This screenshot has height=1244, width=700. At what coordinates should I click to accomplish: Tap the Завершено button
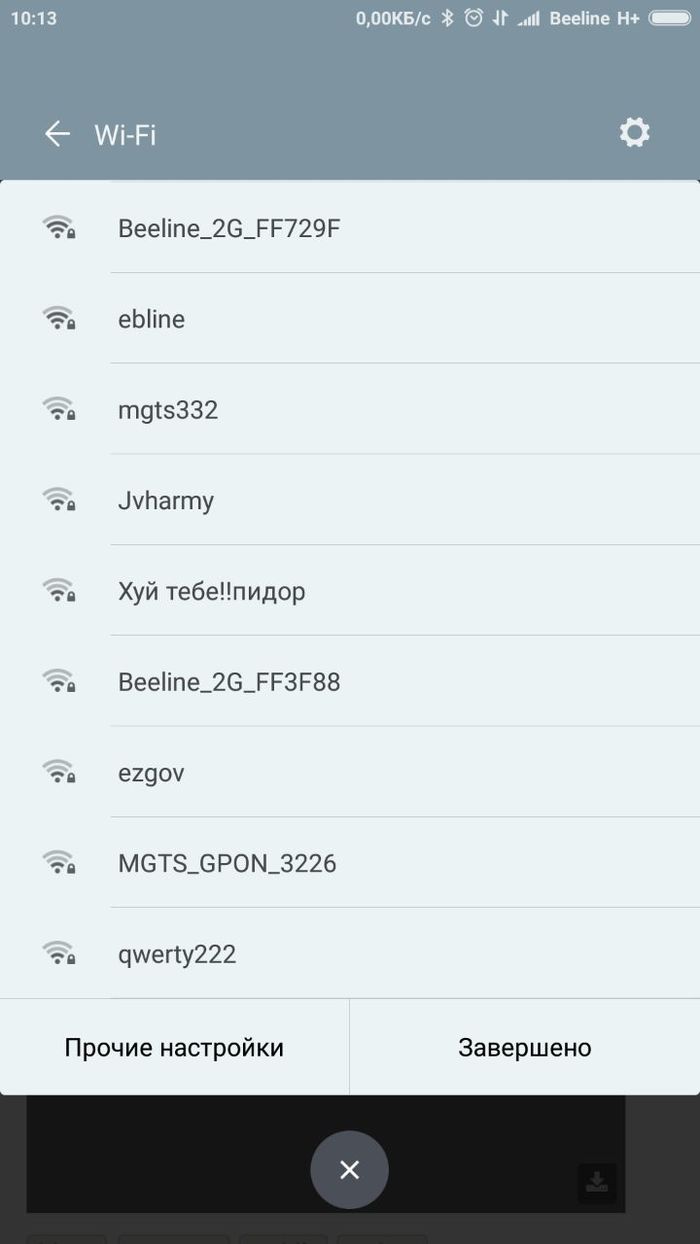(524, 1047)
